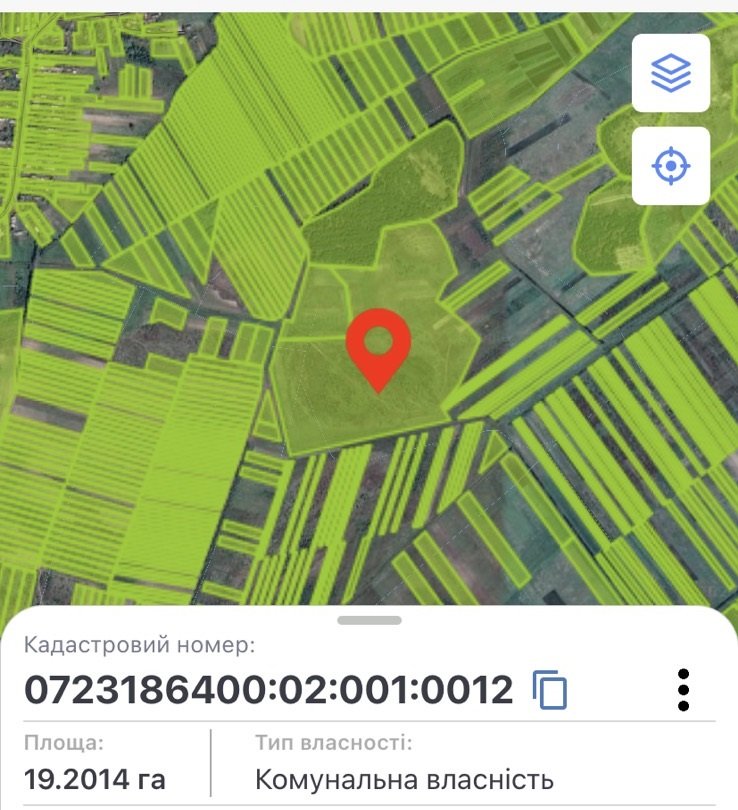The height and width of the screenshot is (810, 738).
Task: Open the parcel overflow menu
Action: 683,690
